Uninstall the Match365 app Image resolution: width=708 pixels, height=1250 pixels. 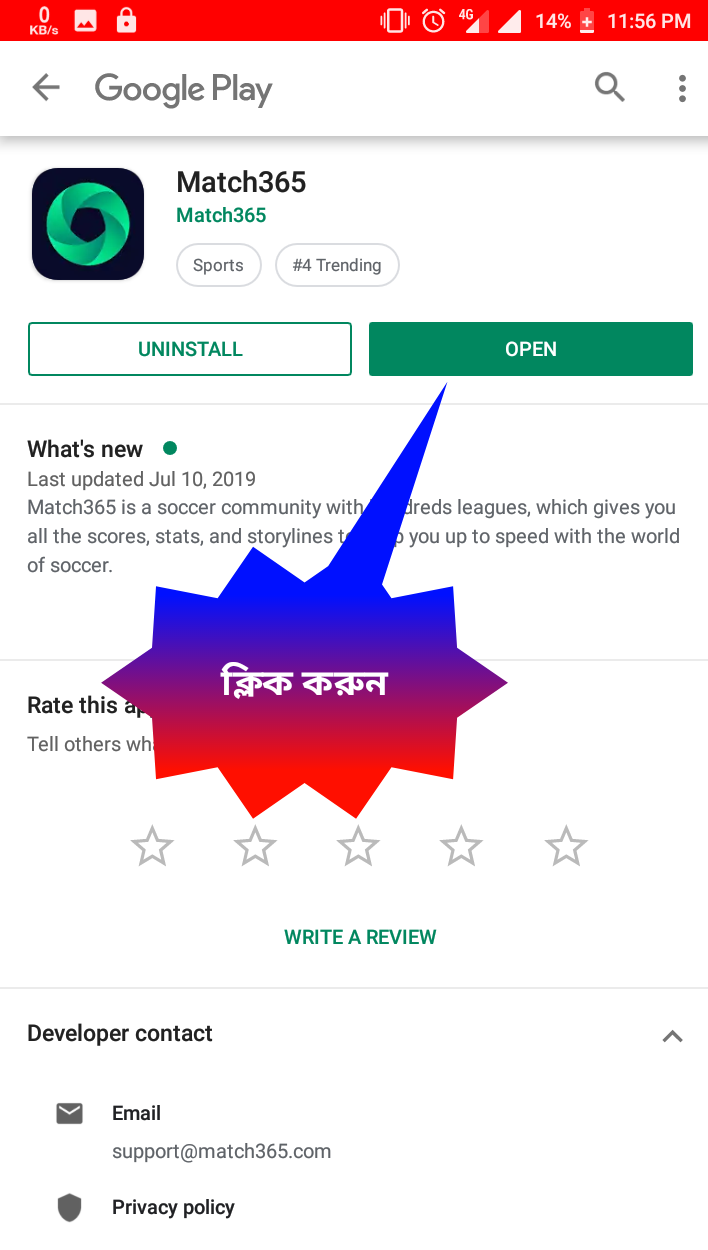click(190, 349)
